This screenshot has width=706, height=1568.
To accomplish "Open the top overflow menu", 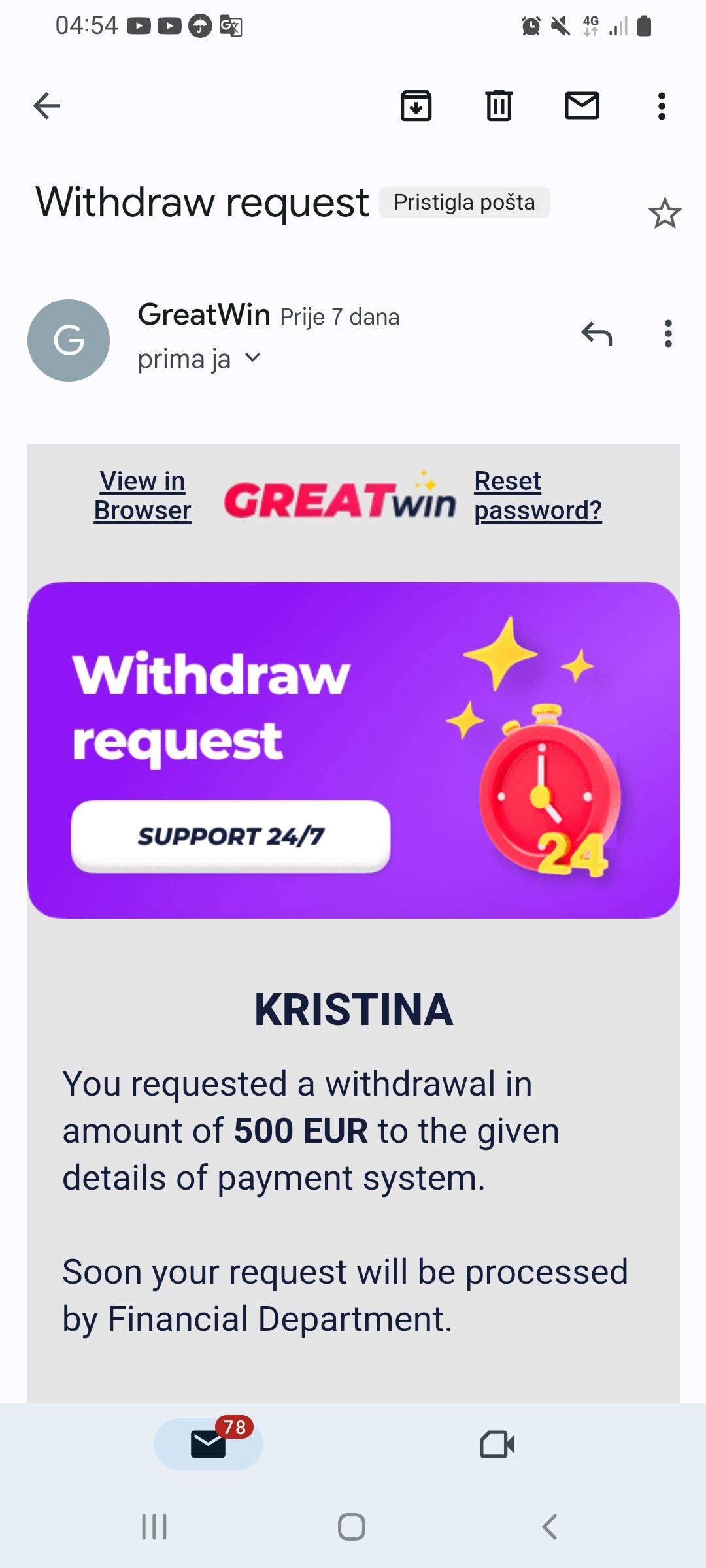I will click(662, 106).
